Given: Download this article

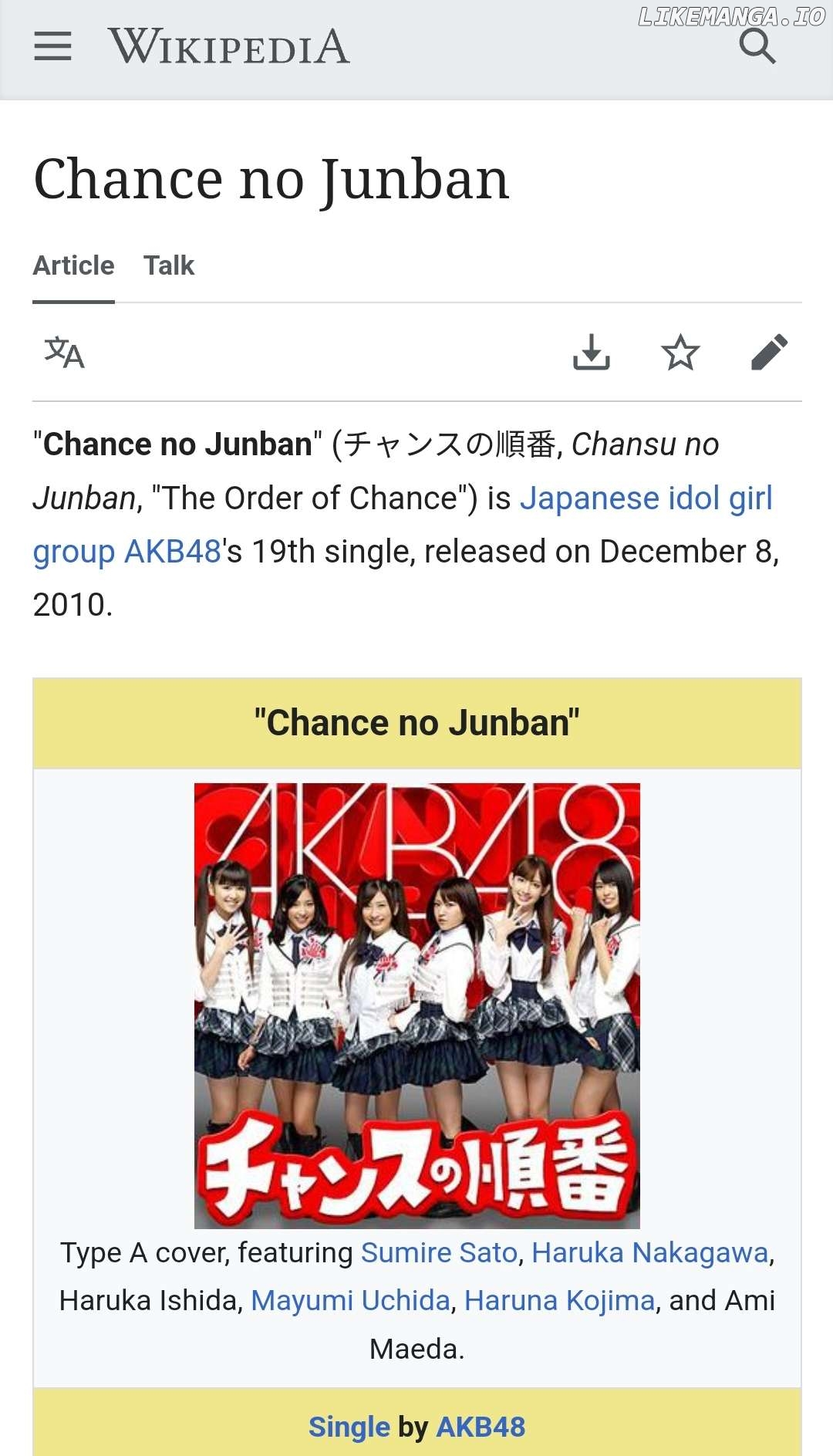Looking at the screenshot, I should coord(592,353).
